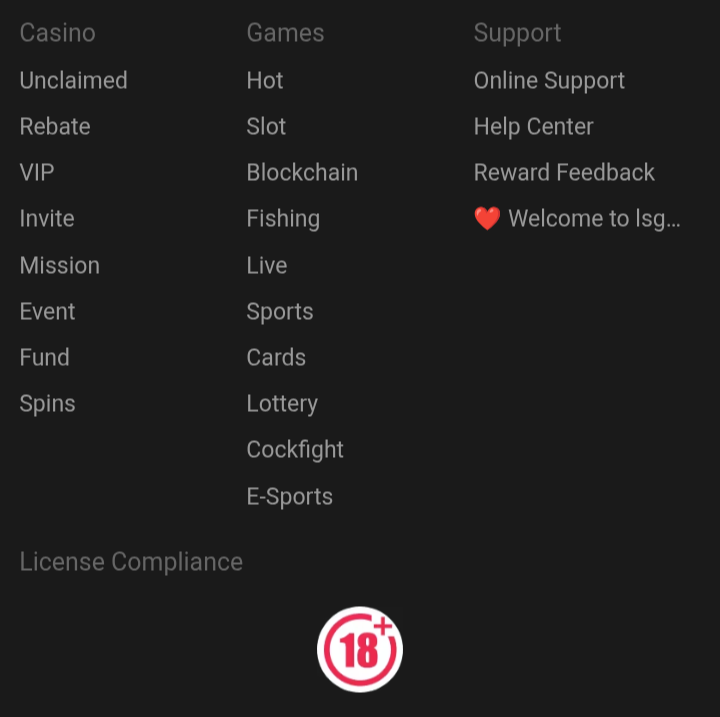Browse Hot games
This screenshot has height=717, width=720.
(265, 80)
